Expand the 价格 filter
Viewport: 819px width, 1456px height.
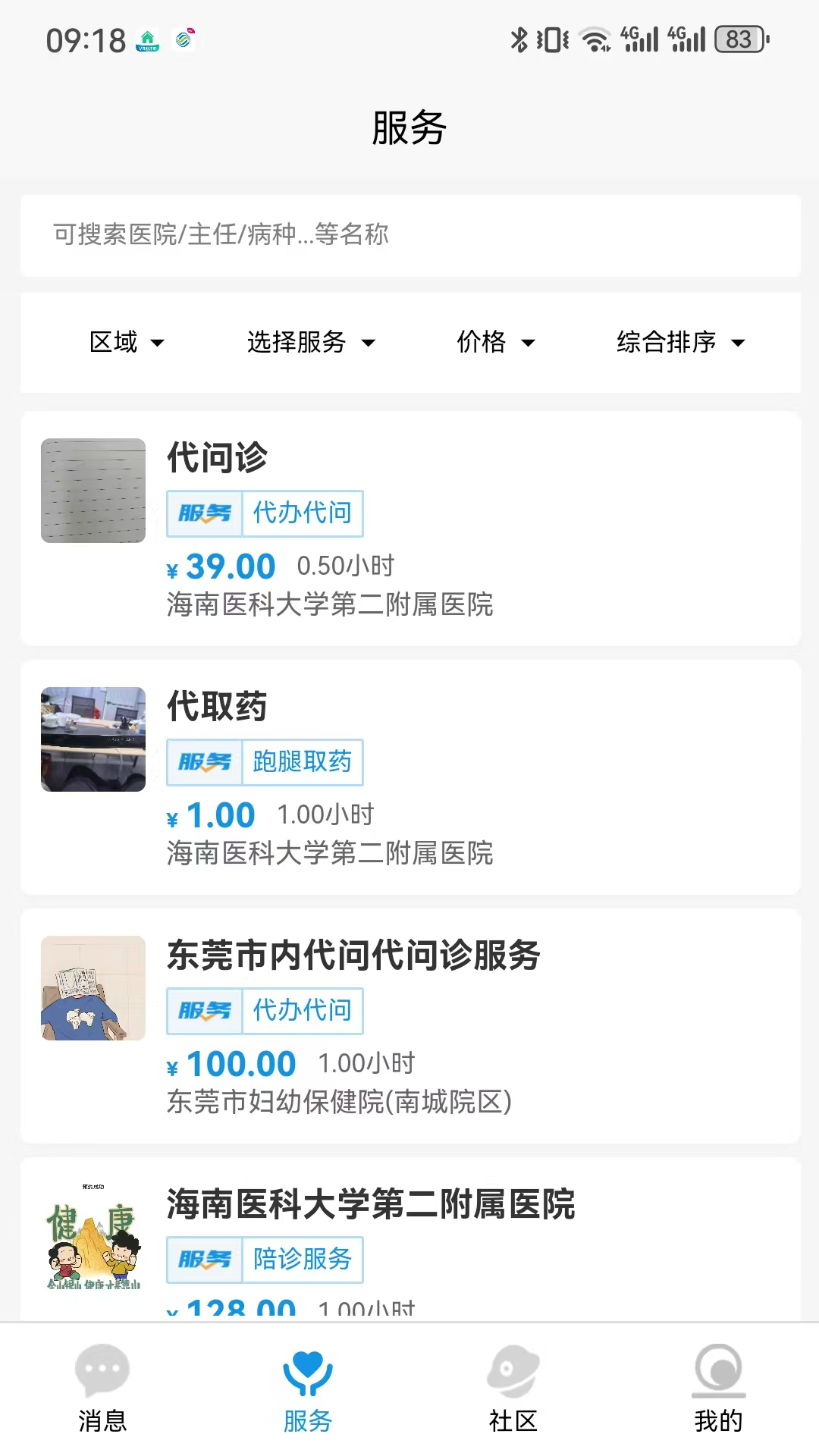click(x=496, y=342)
